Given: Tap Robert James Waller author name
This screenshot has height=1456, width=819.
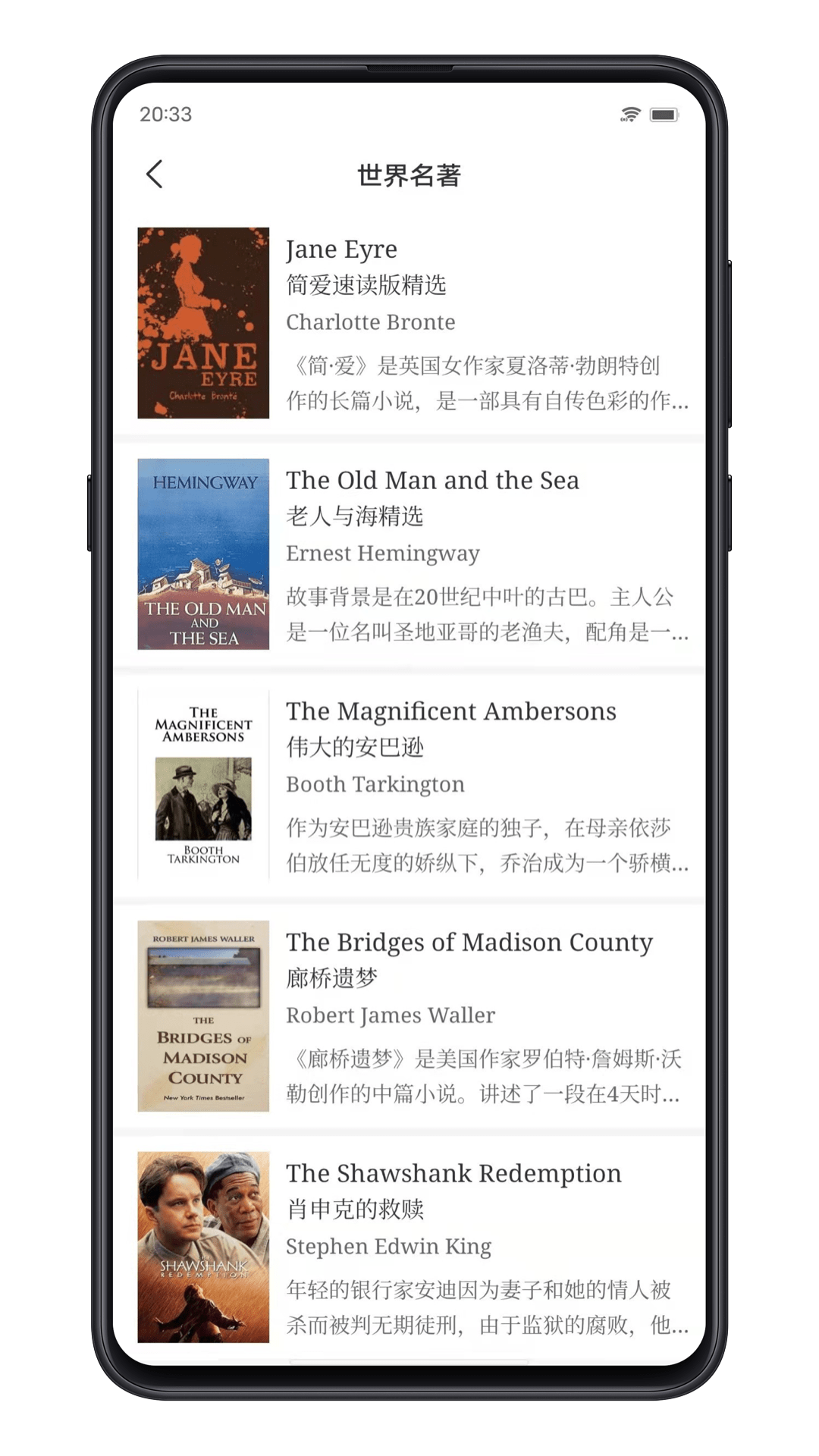Looking at the screenshot, I should pos(390,1015).
